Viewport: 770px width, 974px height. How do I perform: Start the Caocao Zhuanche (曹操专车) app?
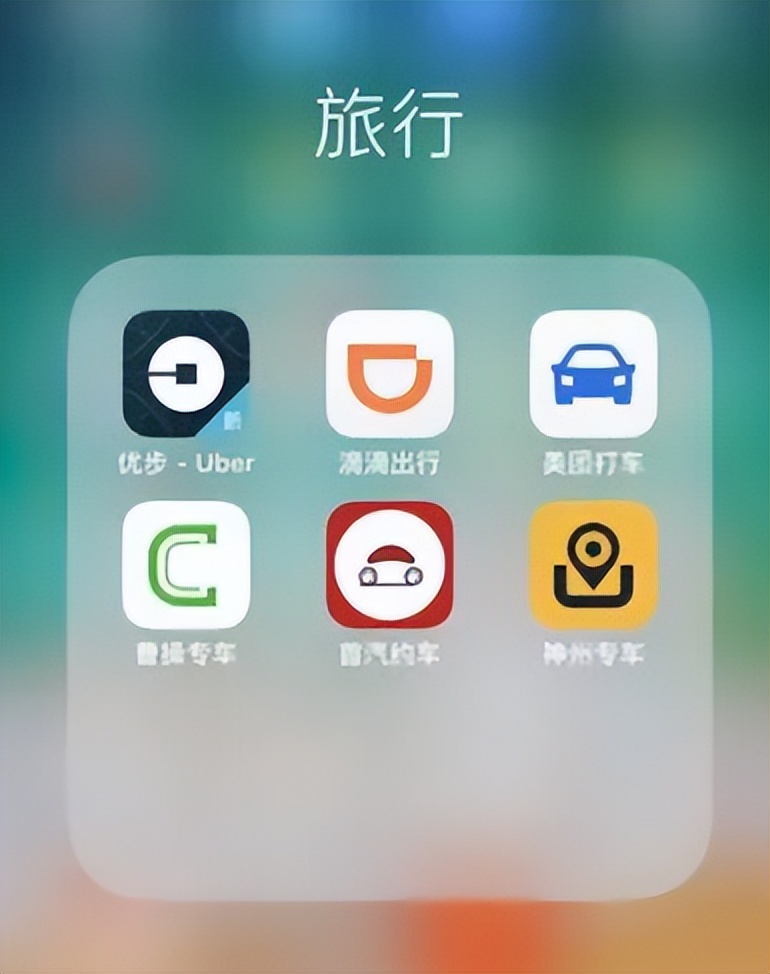(185, 563)
